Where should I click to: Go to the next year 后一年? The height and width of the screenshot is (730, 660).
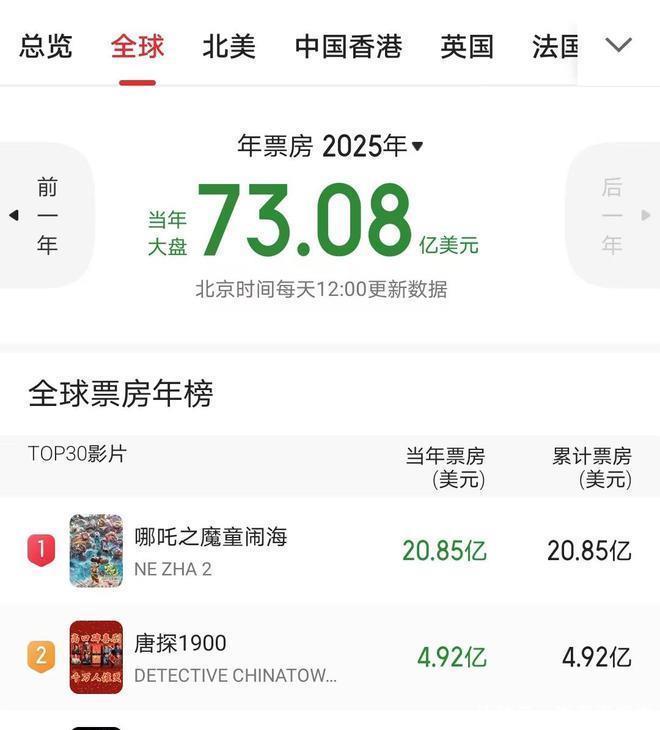click(x=612, y=215)
